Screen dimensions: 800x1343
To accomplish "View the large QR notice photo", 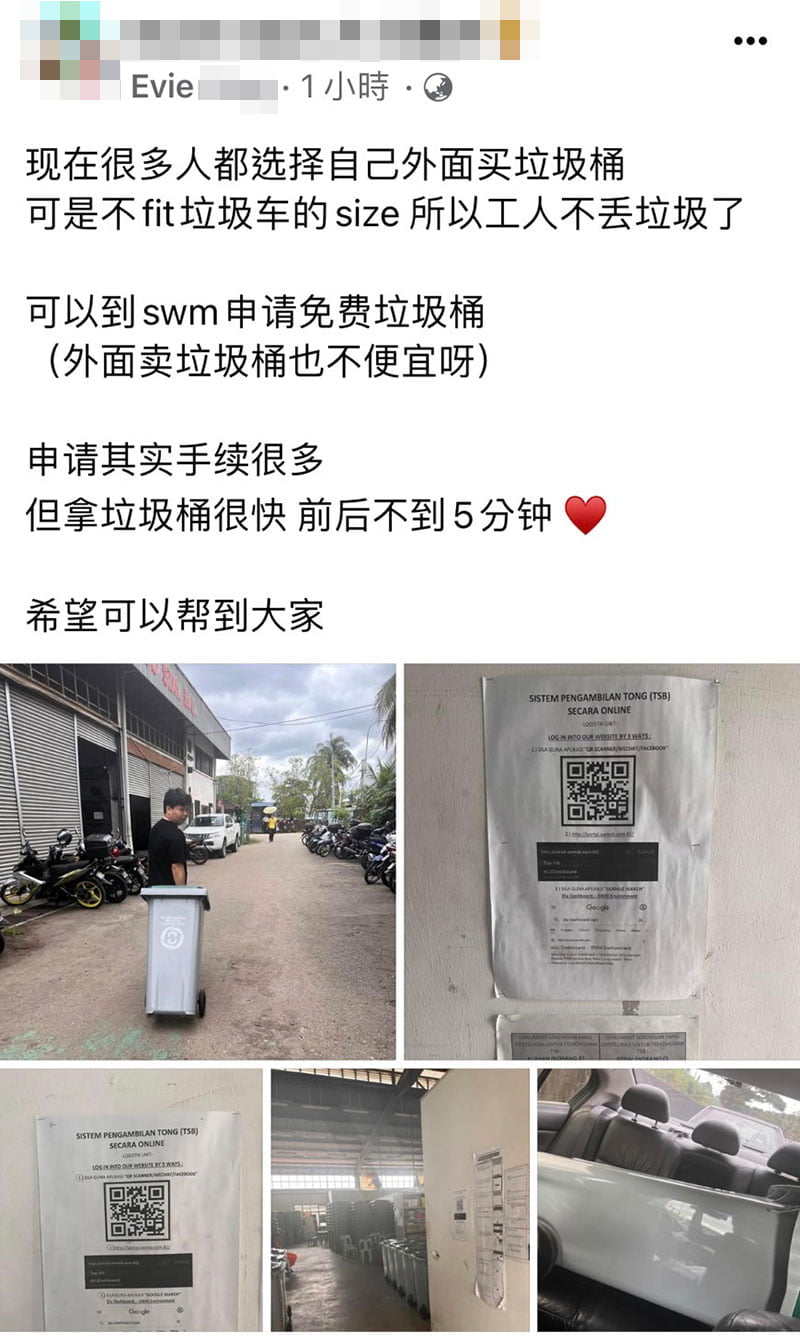I will tap(601, 861).
